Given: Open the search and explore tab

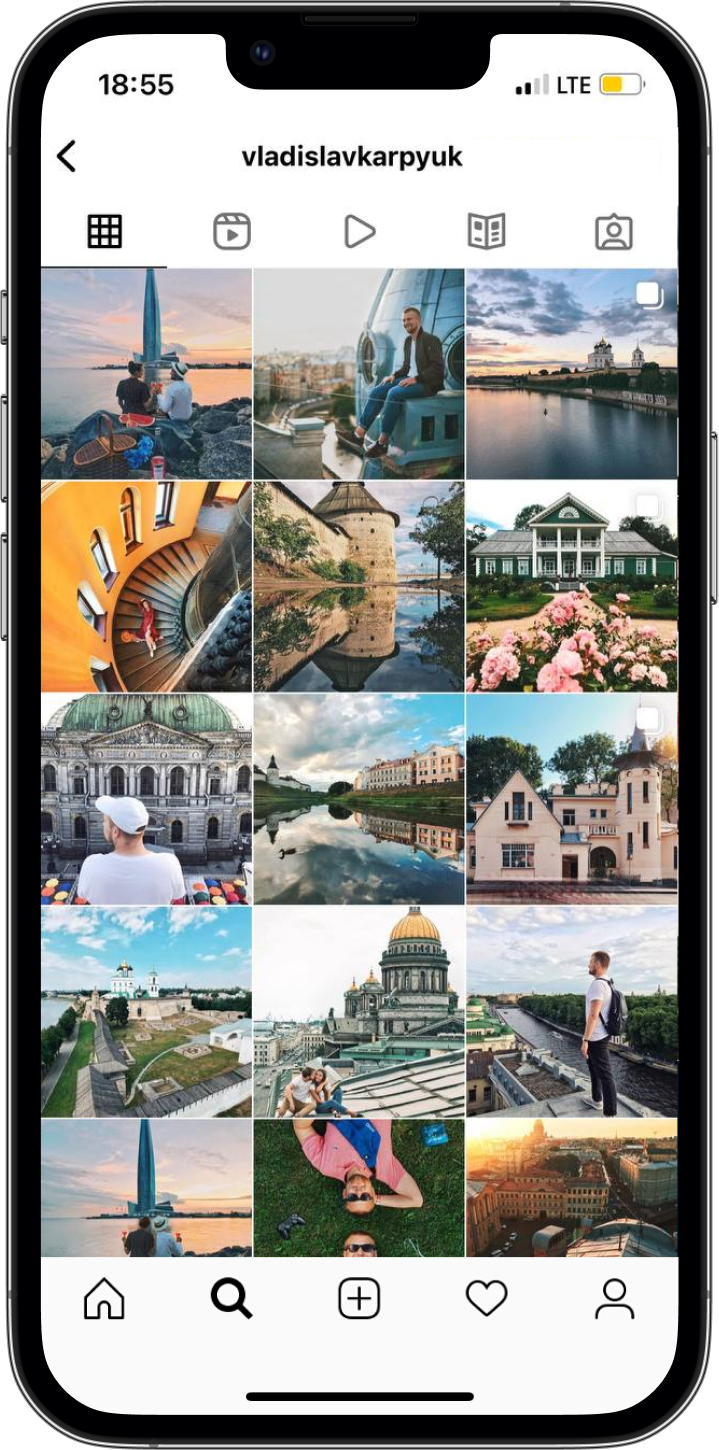Looking at the screenshot, I should 231,1299.
